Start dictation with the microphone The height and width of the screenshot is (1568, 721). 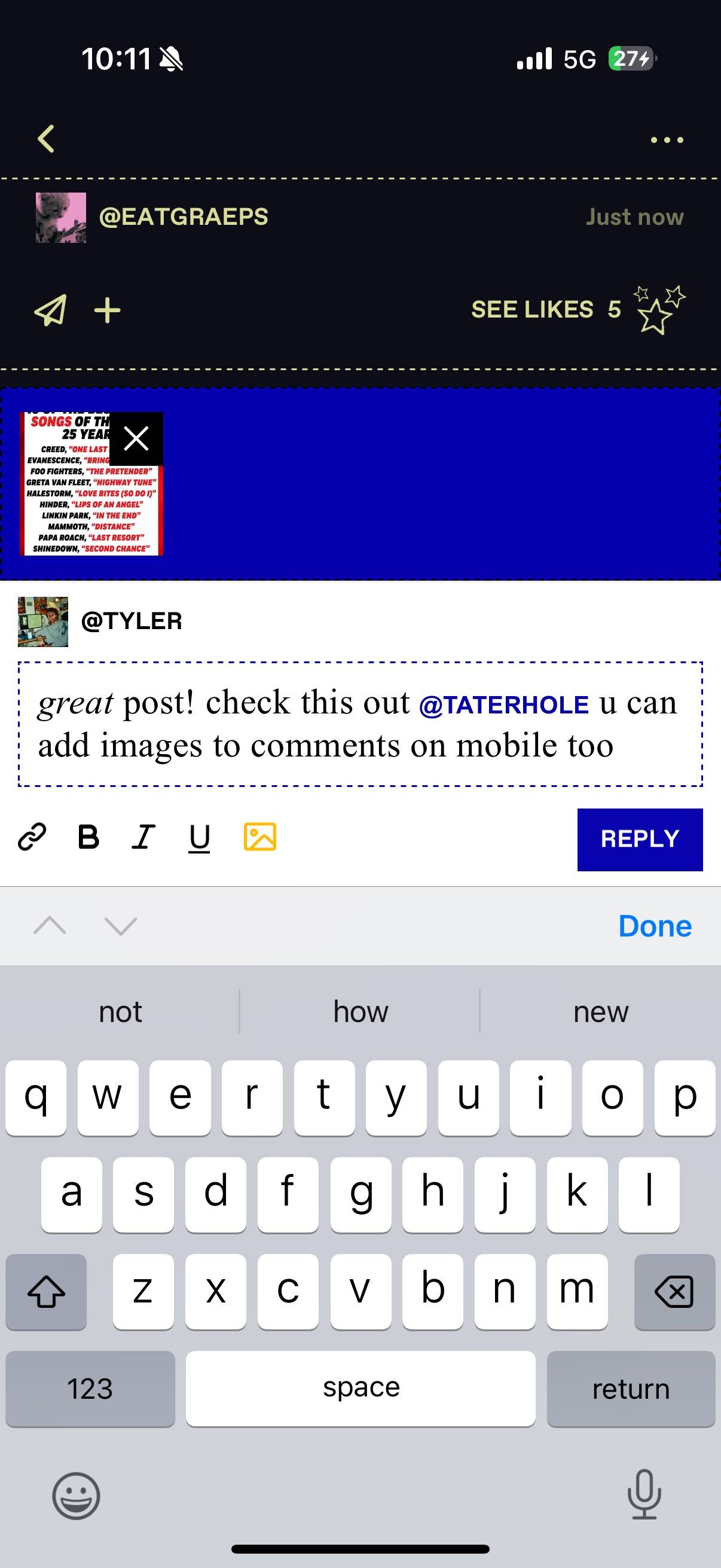tap(644, 1494)
